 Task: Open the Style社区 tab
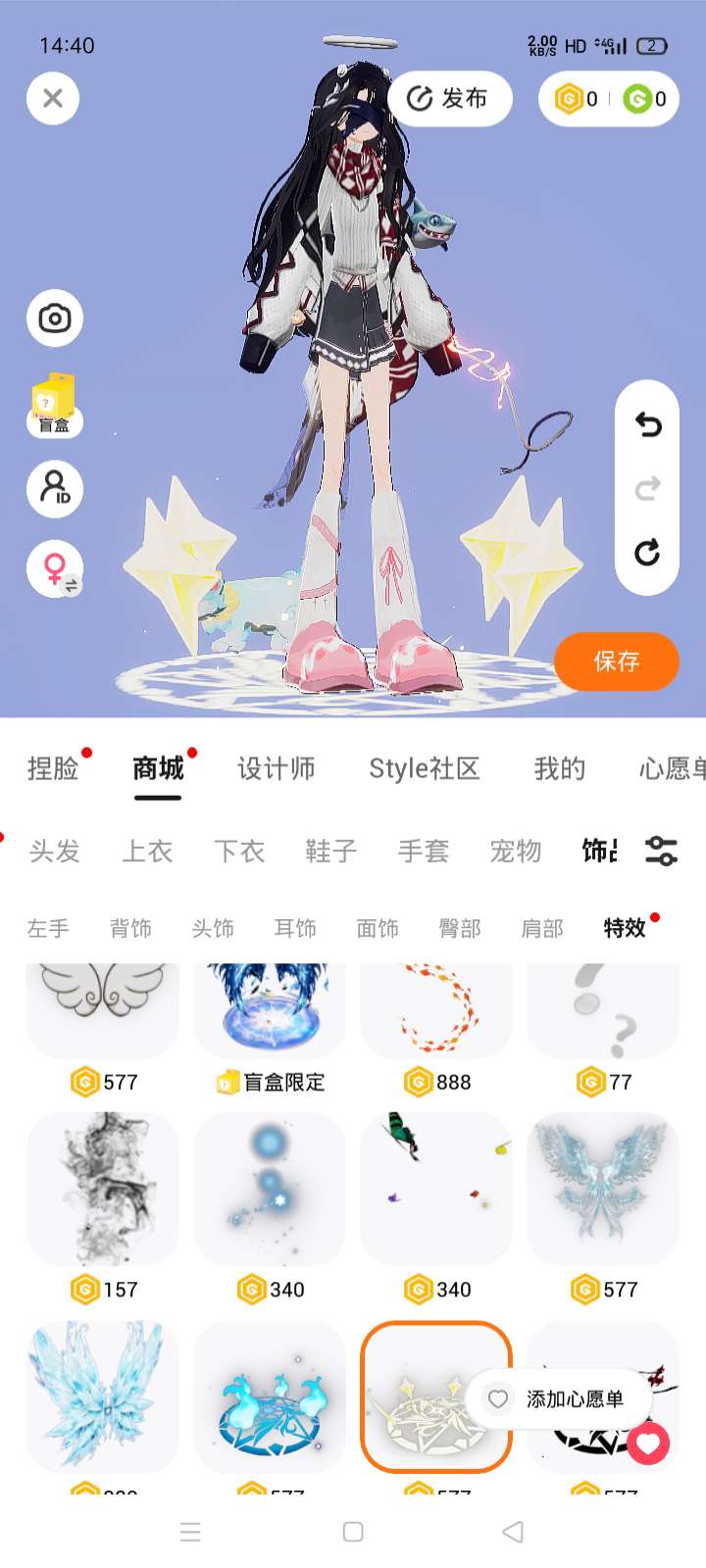(x=425, y=768)
